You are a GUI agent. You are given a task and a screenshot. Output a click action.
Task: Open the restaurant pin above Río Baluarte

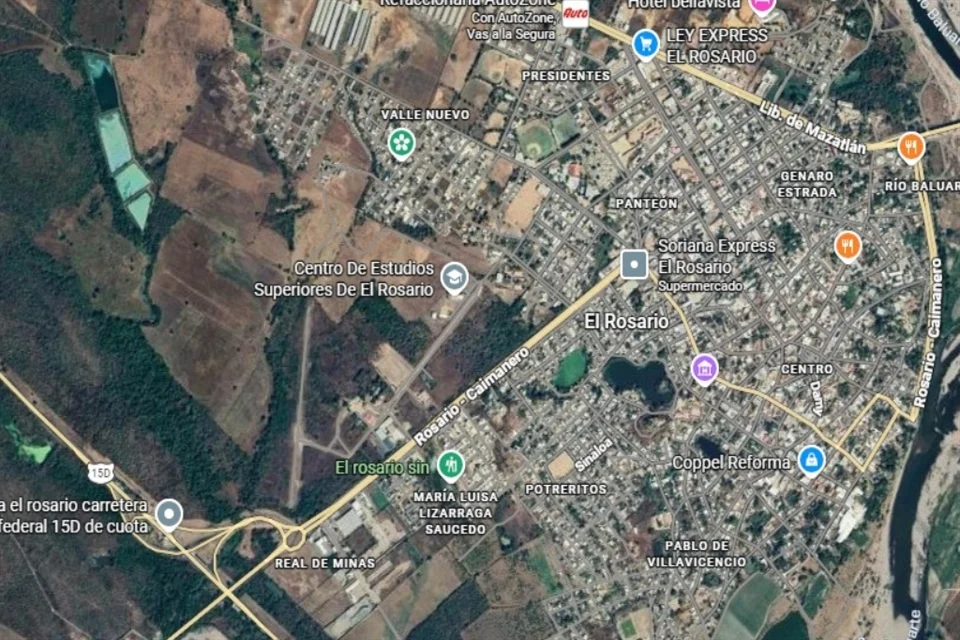[x=910, y=147]
